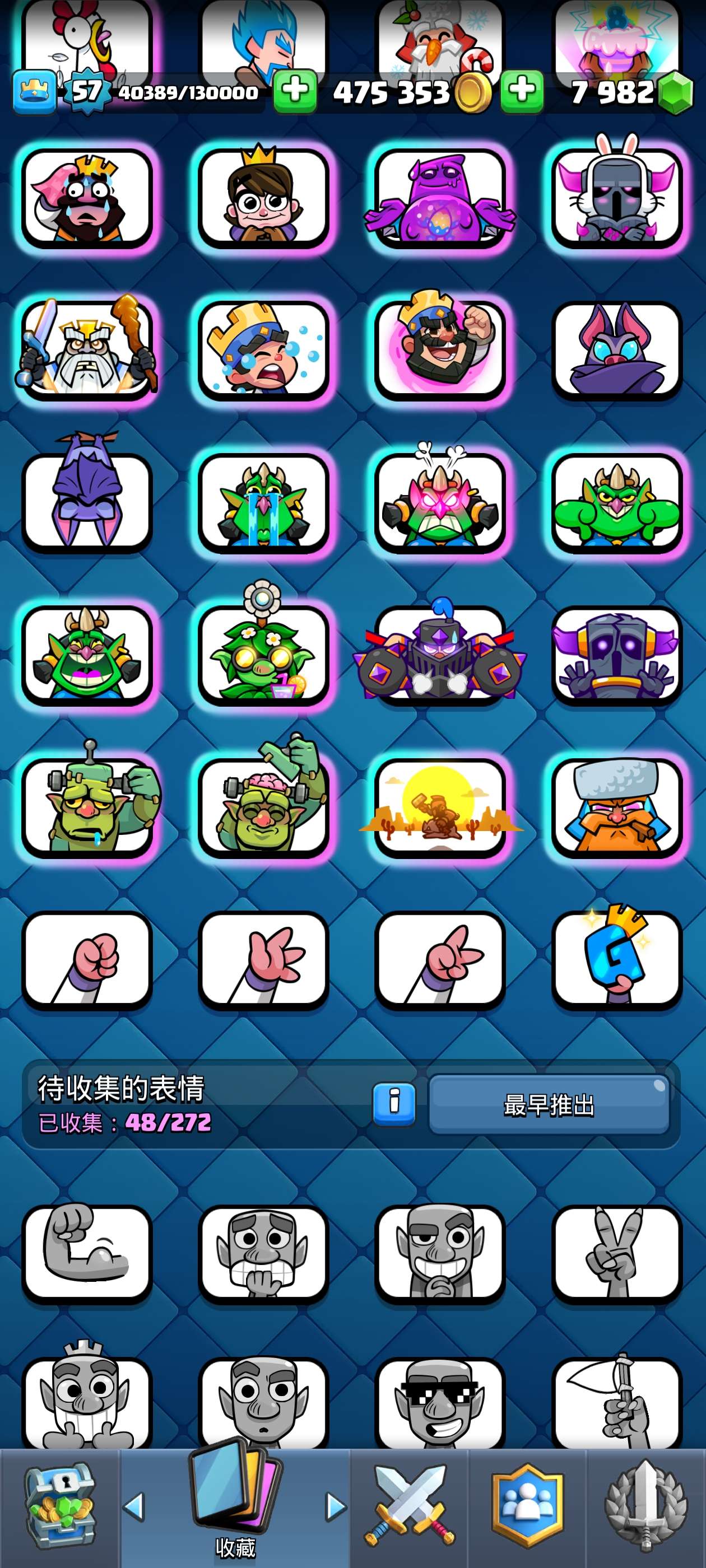Choose the fist hand emote
Screen dimensions: 706x1568
tap(87, 959)
